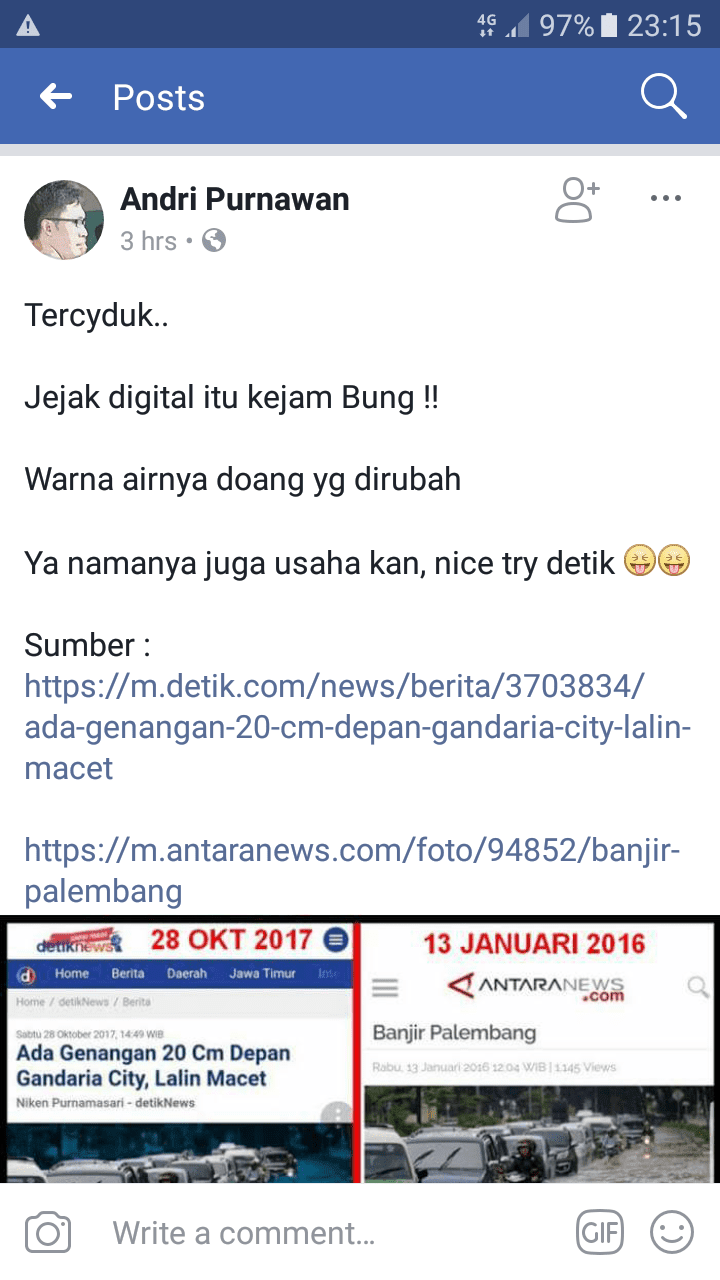View Andri Purnawan's profile by name
Viewport: 720px width, 1280px height.
point(235,199)
